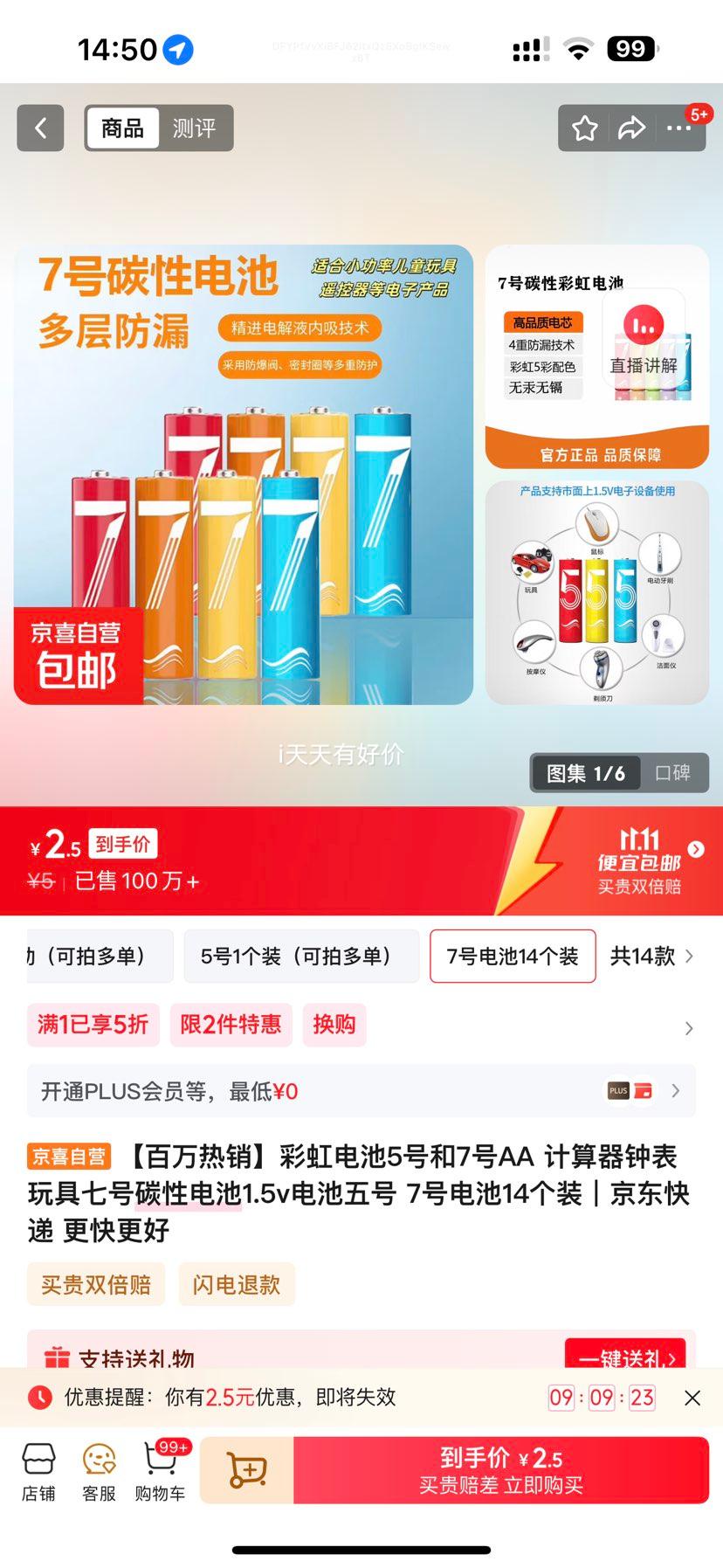Play the 直播讲解 live explanation
The image size is (723, 1568).
(644, 341)
